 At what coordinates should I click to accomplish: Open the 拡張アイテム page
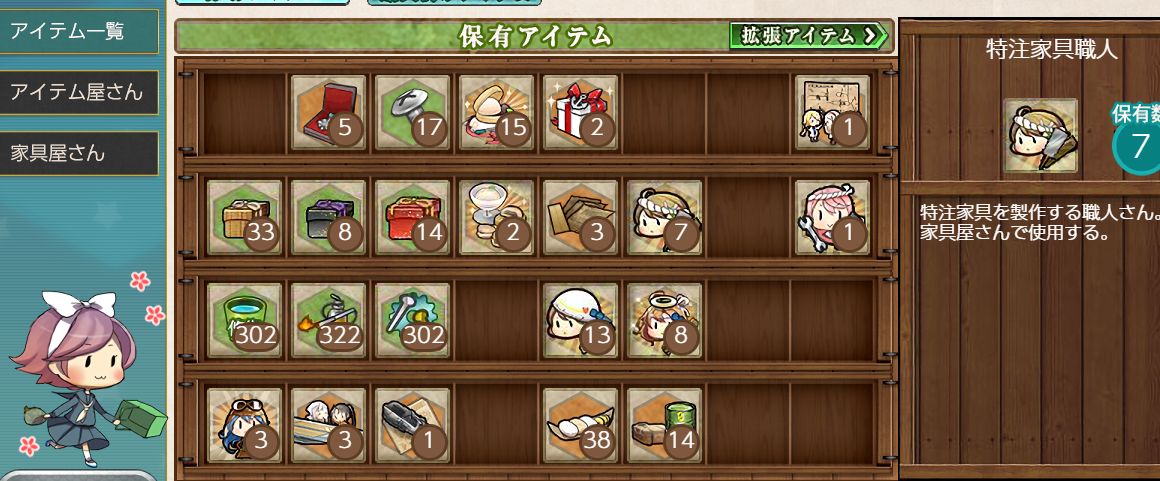(809, 36)
